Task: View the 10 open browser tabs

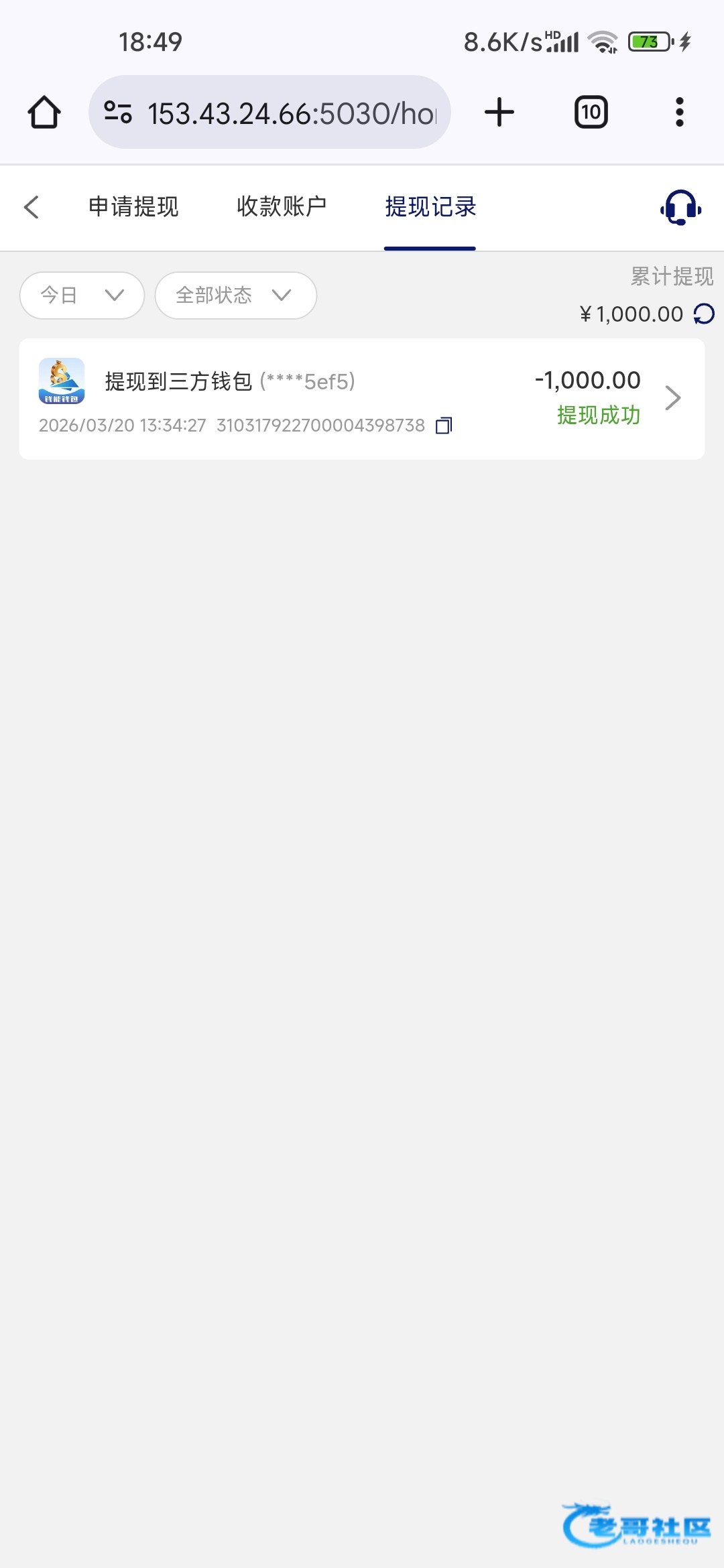Action: click(591, 112)
